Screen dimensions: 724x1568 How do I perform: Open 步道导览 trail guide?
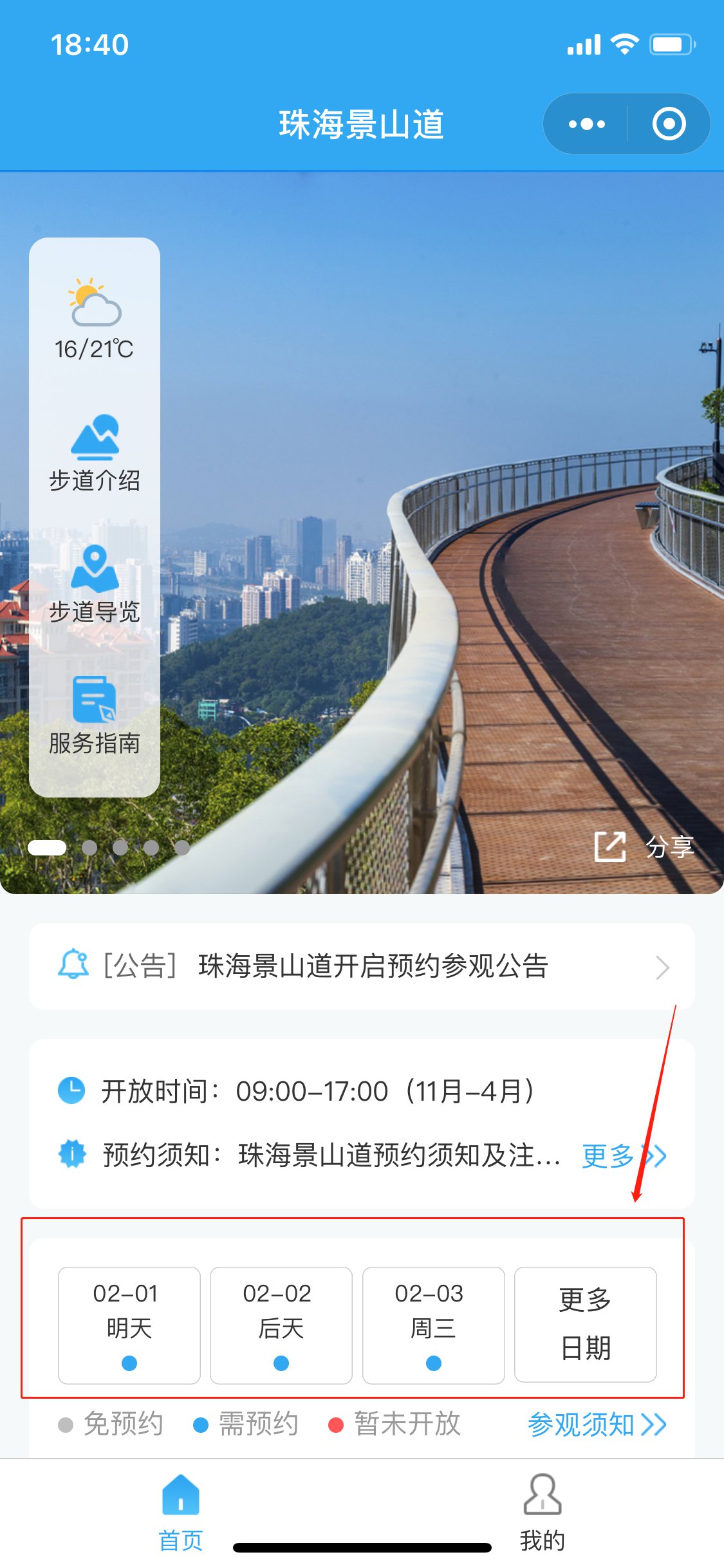[x=95, y=584]
